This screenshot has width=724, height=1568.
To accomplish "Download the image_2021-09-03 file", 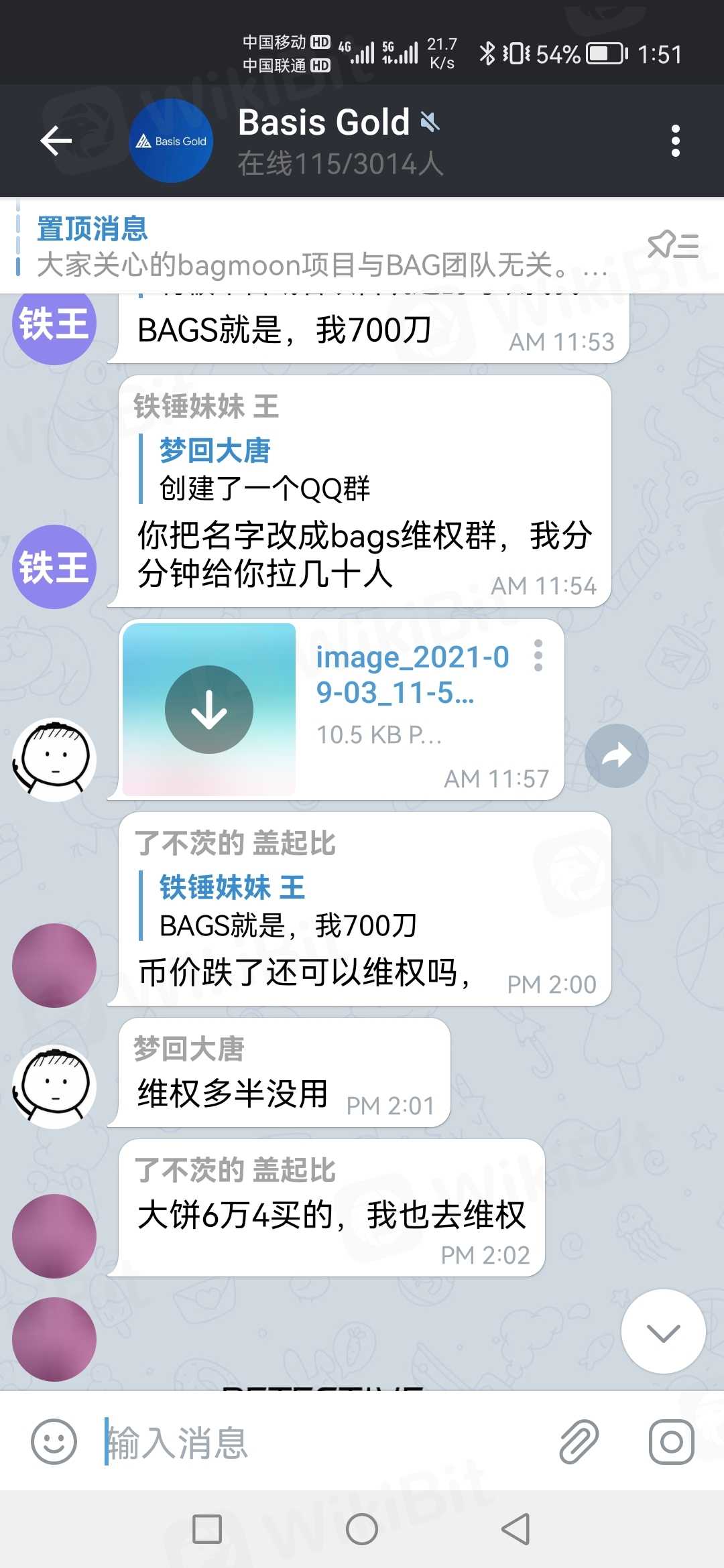I will coord(209,710).
